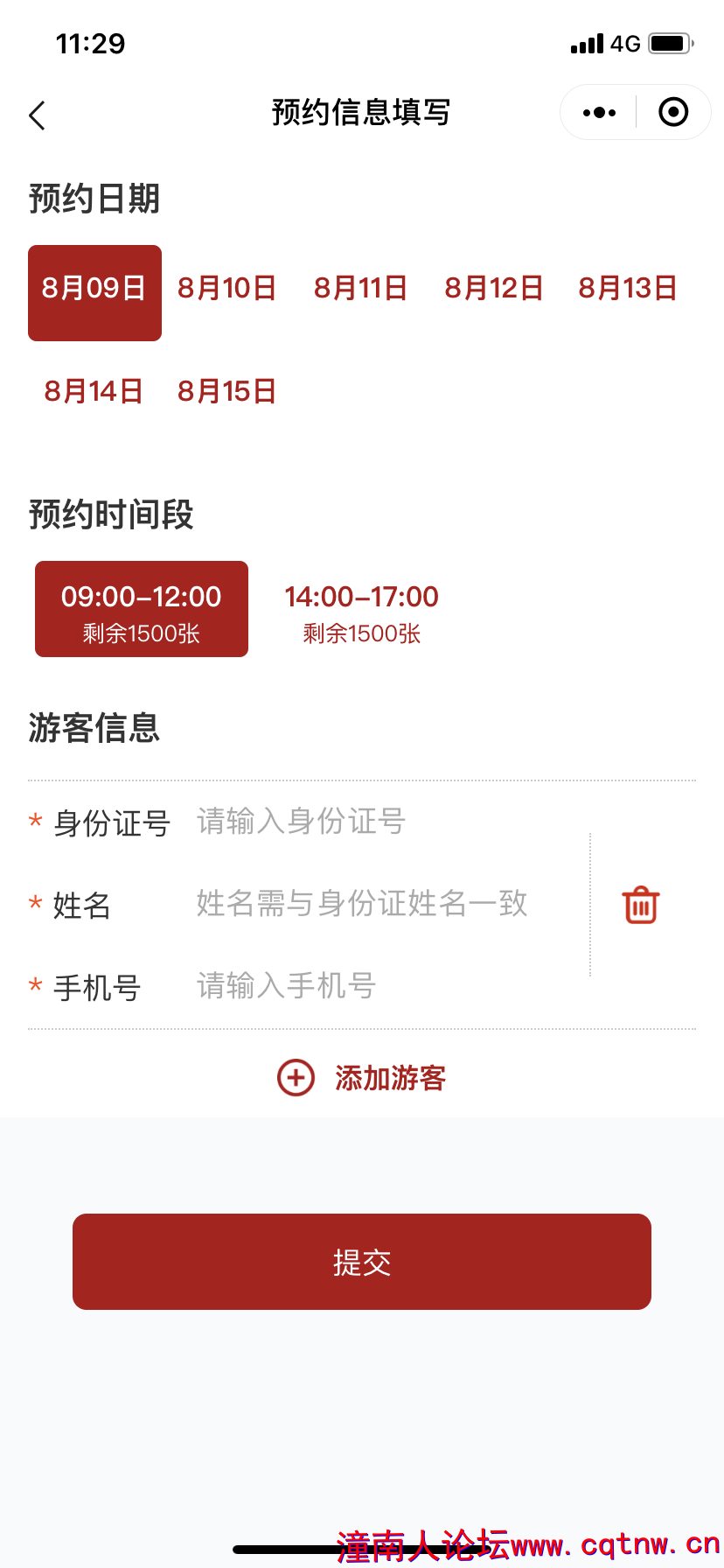Viewport: 724px width, 1568px height.
Task: Choose 8月11日 as the reservation date
Action: tap(360, 289)
